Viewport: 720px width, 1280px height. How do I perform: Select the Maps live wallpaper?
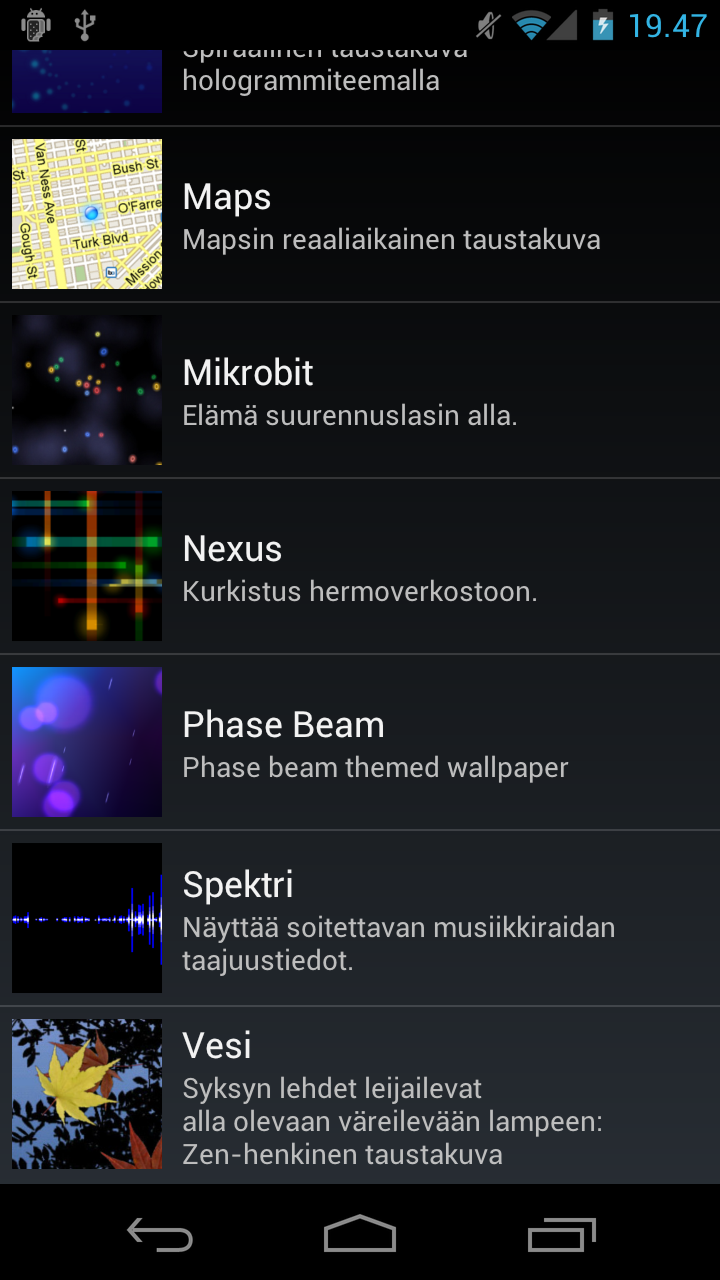[360, 214]
